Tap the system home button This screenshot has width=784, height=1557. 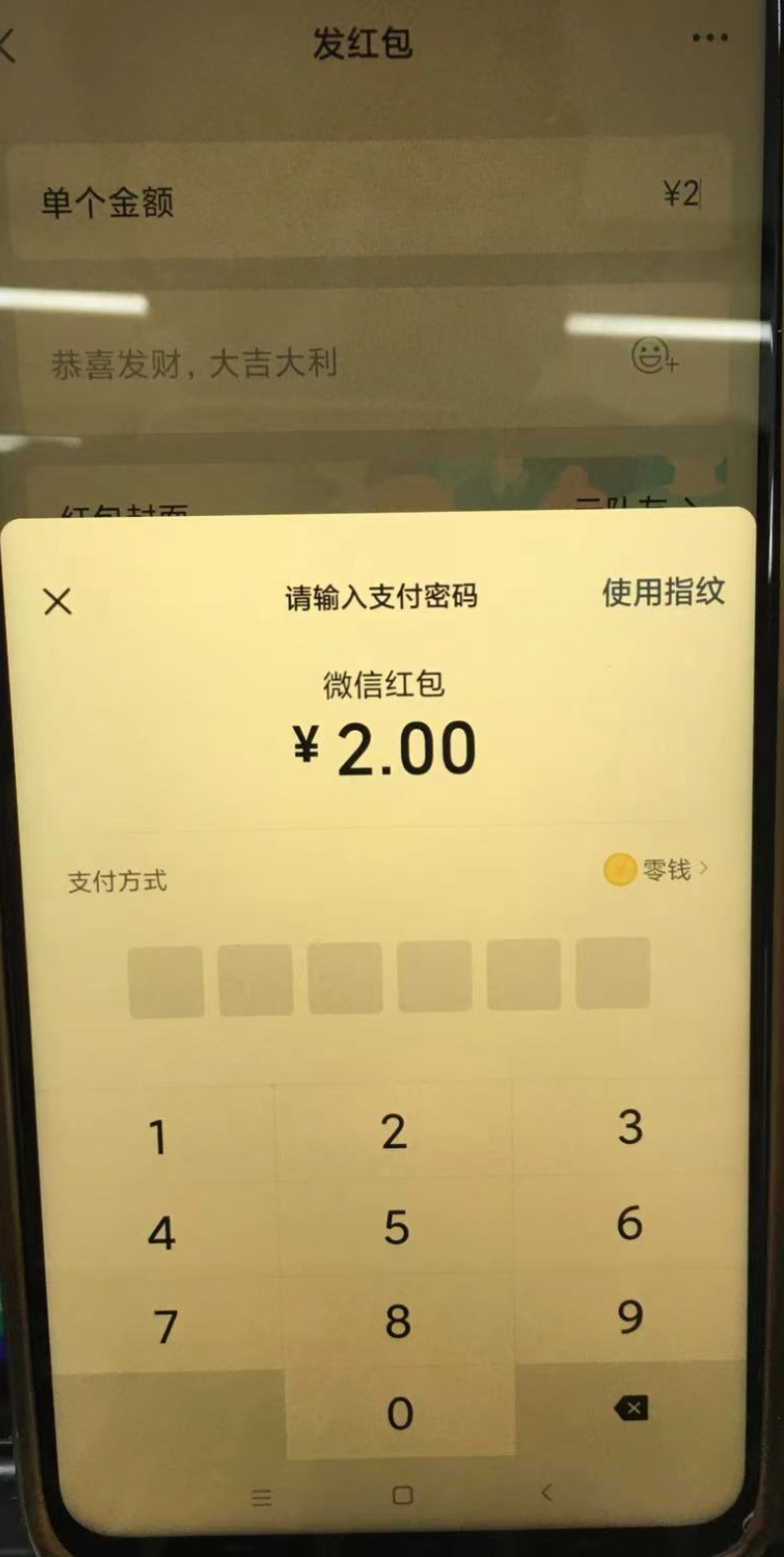(402, 1495)
